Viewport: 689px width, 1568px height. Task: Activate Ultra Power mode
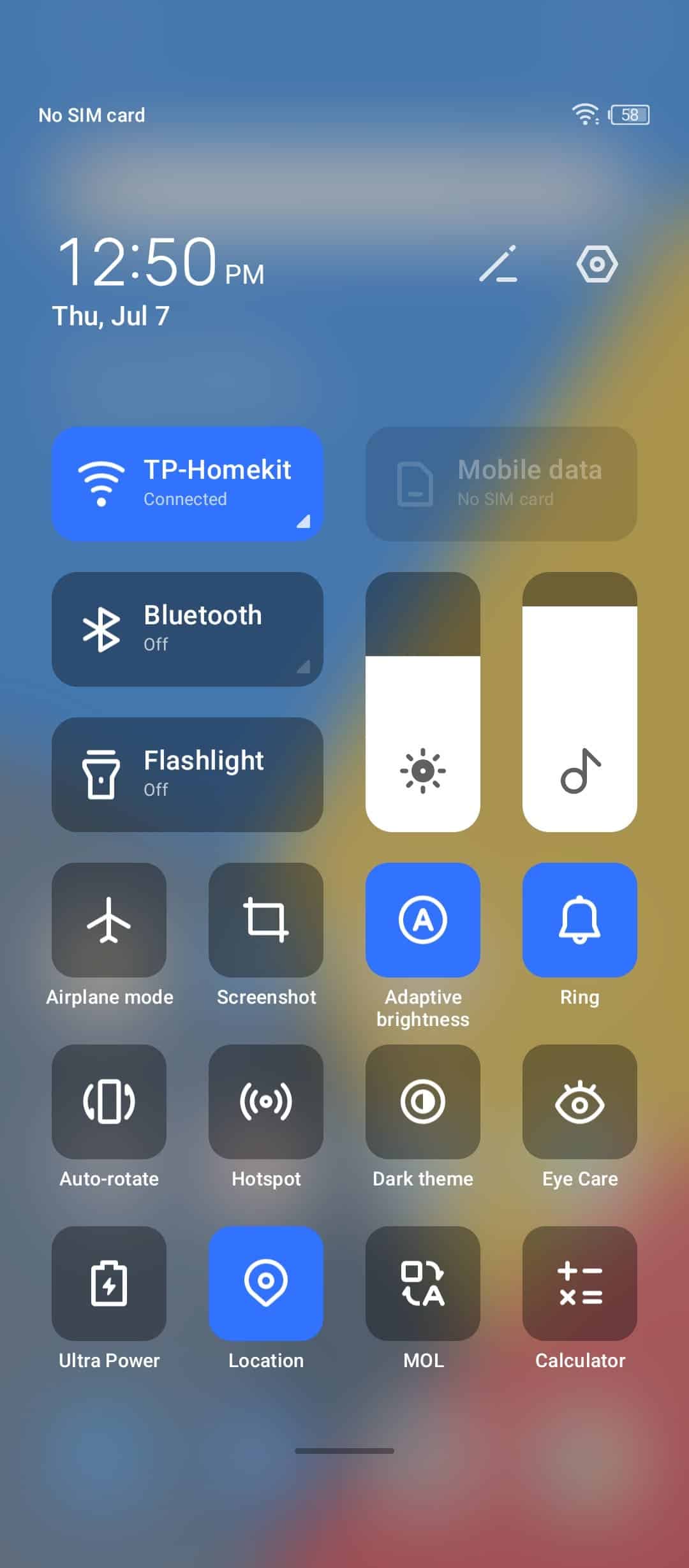(x=109, y=1284)
